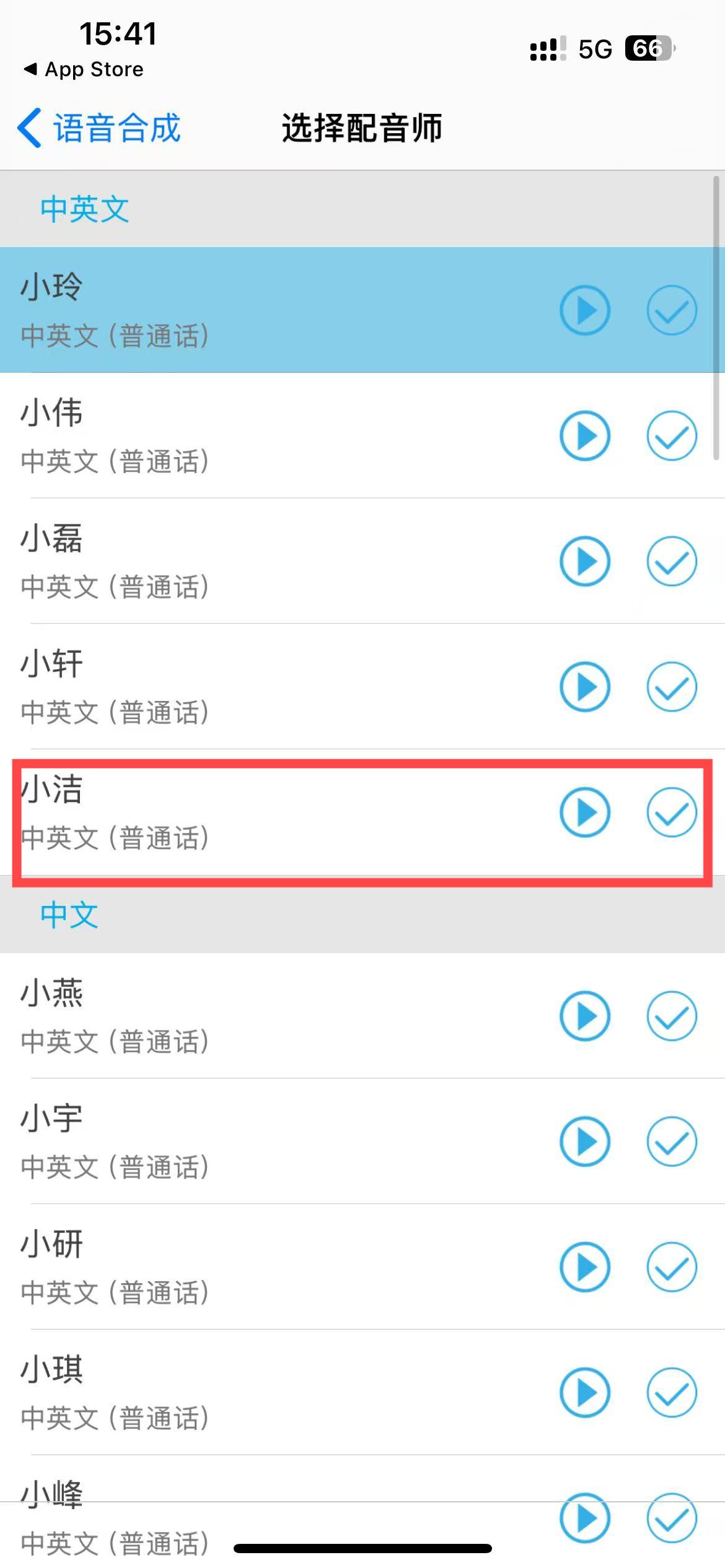Preview the voice of 小伟
This screenshot has height=1568, width=725.
point(585,436)
